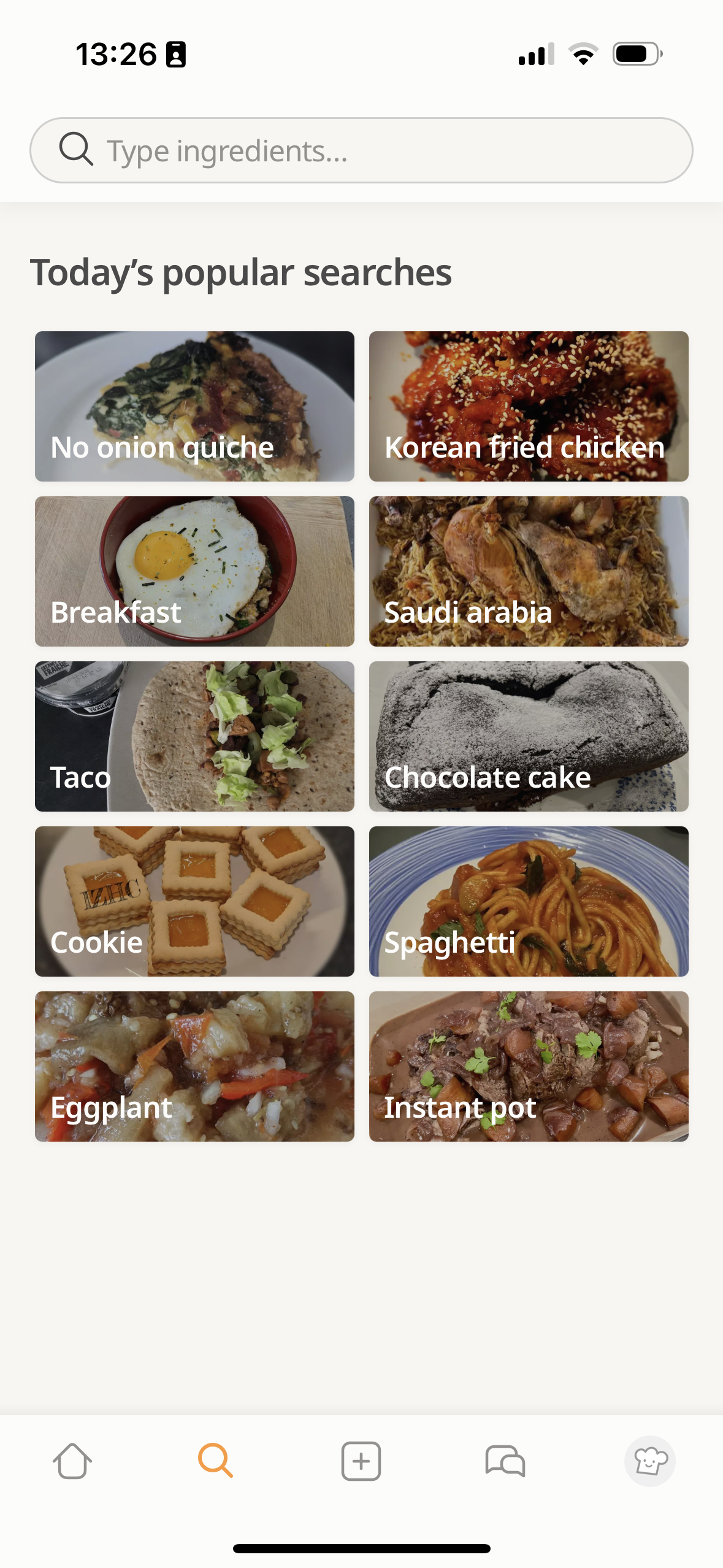
Task: Explore Eggplant recipes
Action: coord(194,1066)
